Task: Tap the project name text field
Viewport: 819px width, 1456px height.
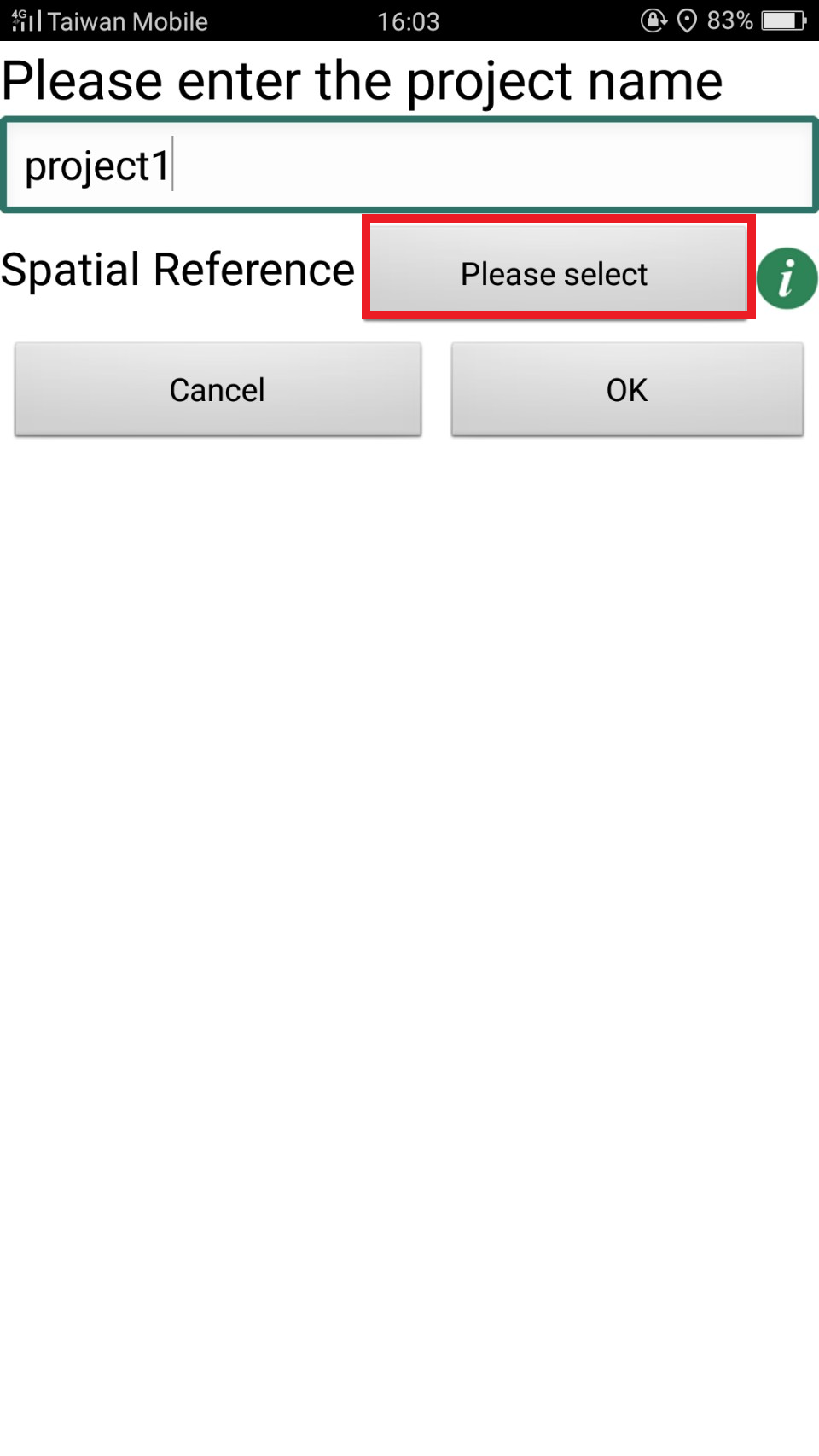Action: coord(409,165)
